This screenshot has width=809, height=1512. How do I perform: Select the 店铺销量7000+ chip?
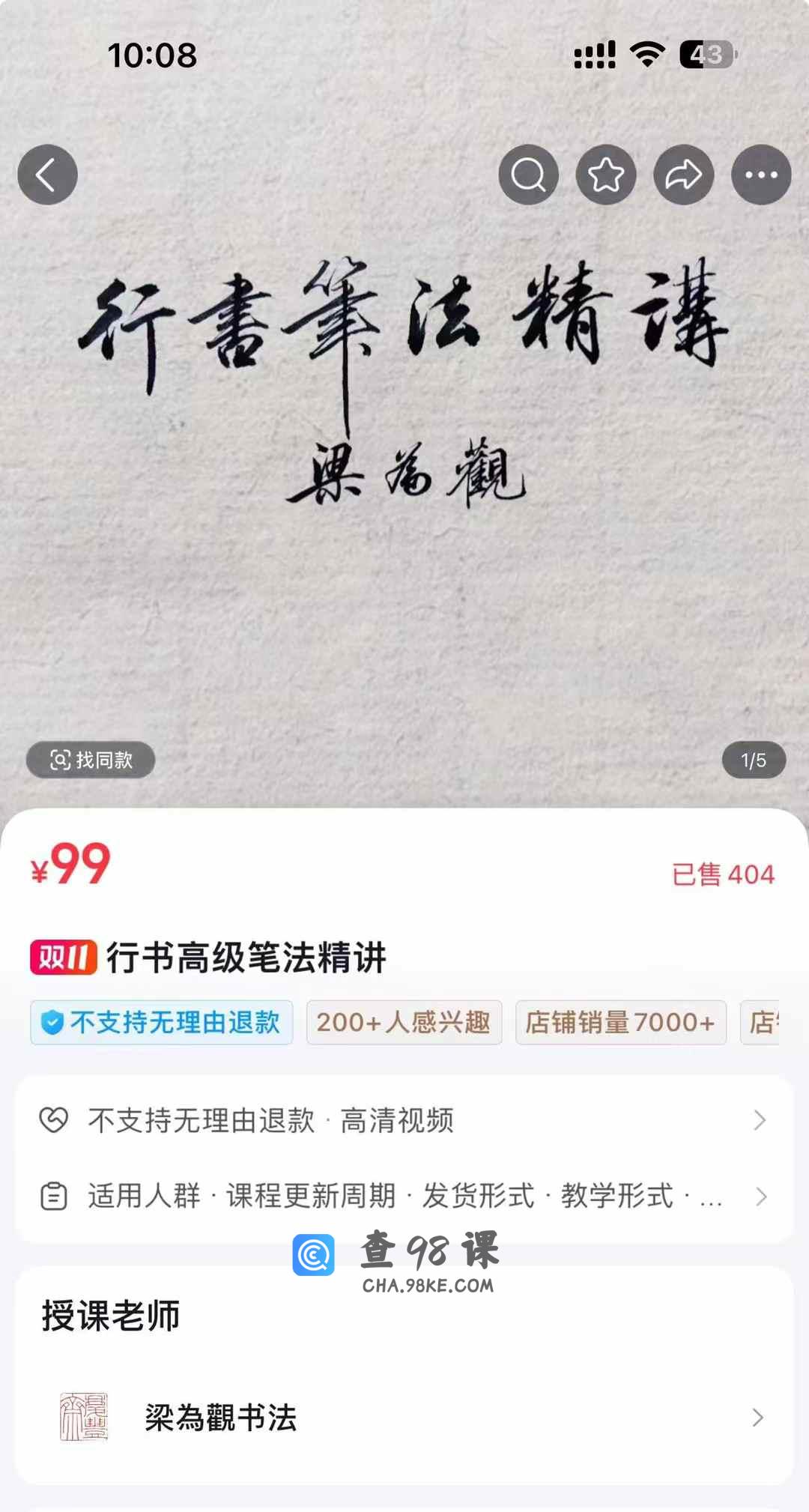tap(620, 1022)
